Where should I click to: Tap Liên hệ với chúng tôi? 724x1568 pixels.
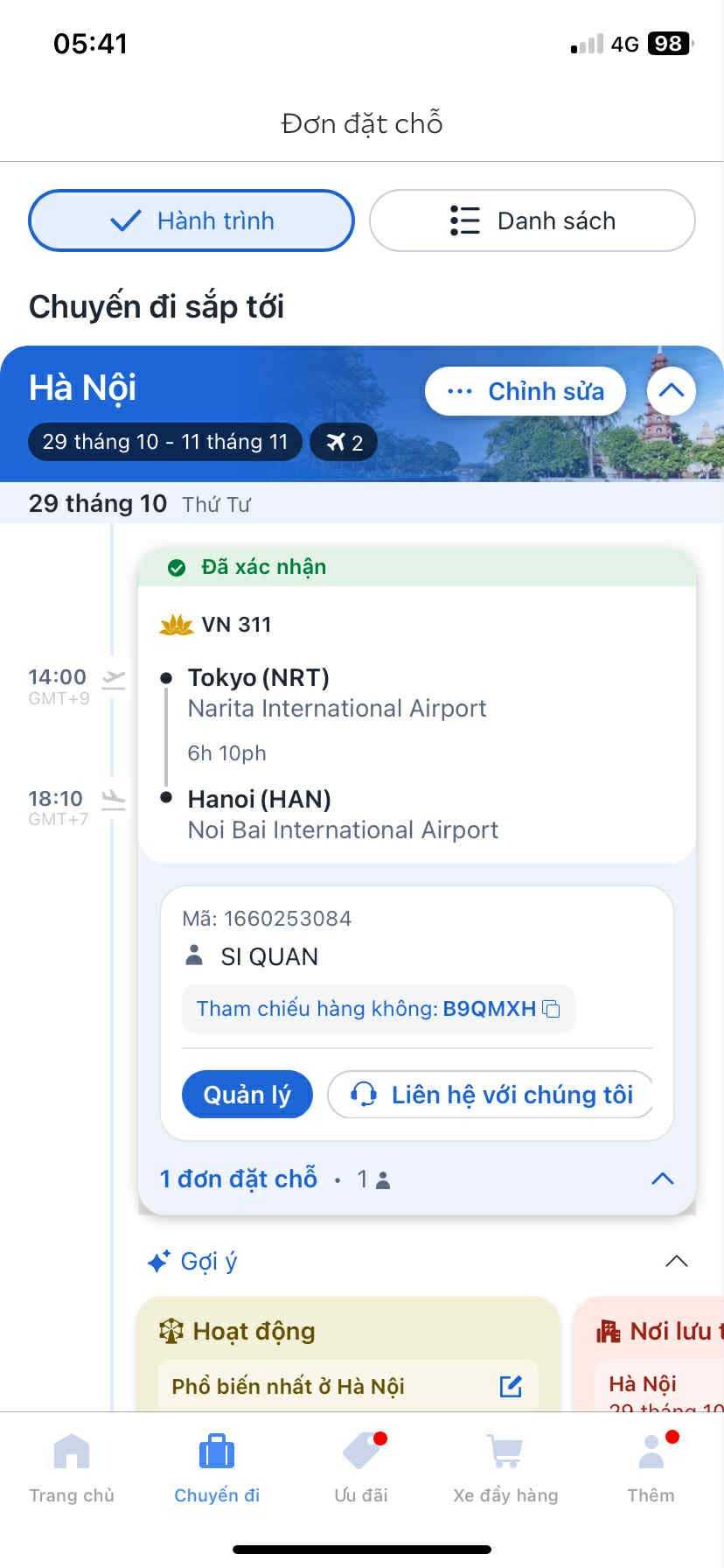pos(491,1095)
